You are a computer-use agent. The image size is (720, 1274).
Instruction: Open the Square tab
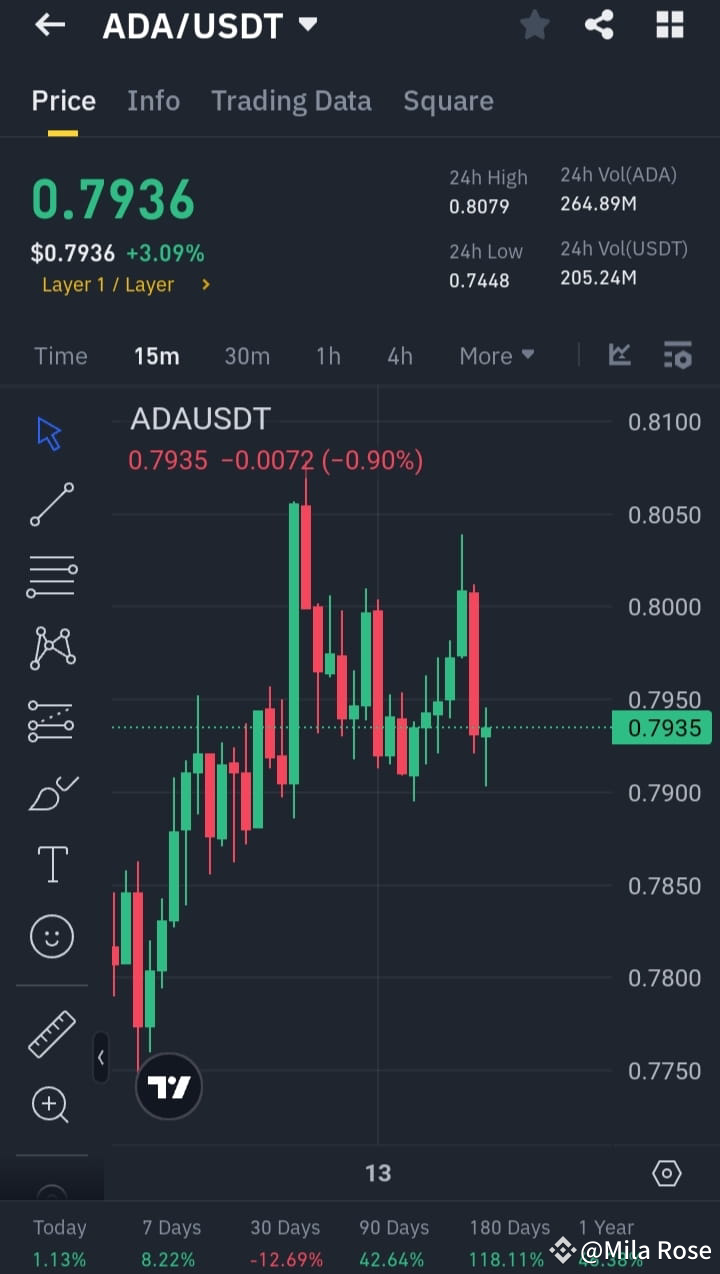click(448, 100)
